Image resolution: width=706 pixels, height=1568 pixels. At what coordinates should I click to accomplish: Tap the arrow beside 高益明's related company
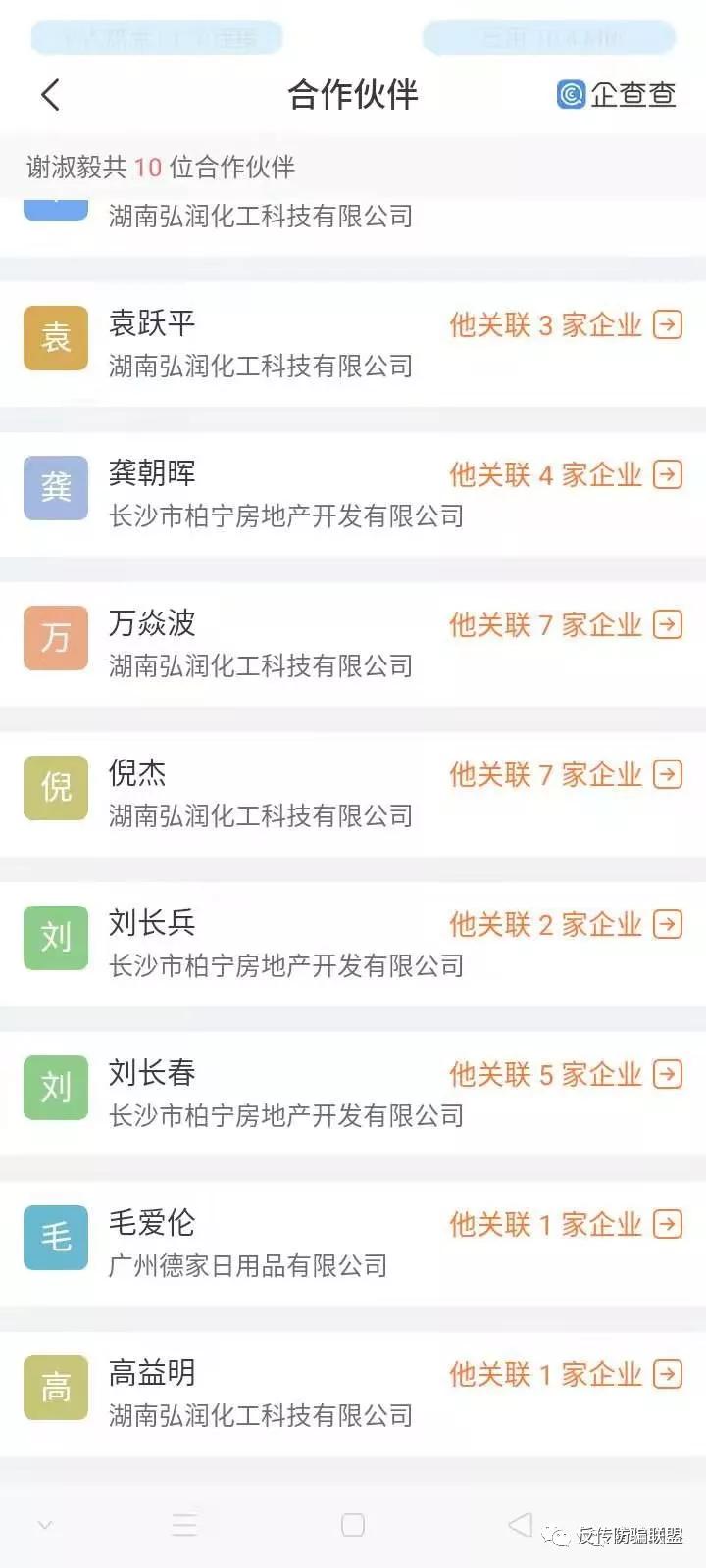(x=668, y=1374)
